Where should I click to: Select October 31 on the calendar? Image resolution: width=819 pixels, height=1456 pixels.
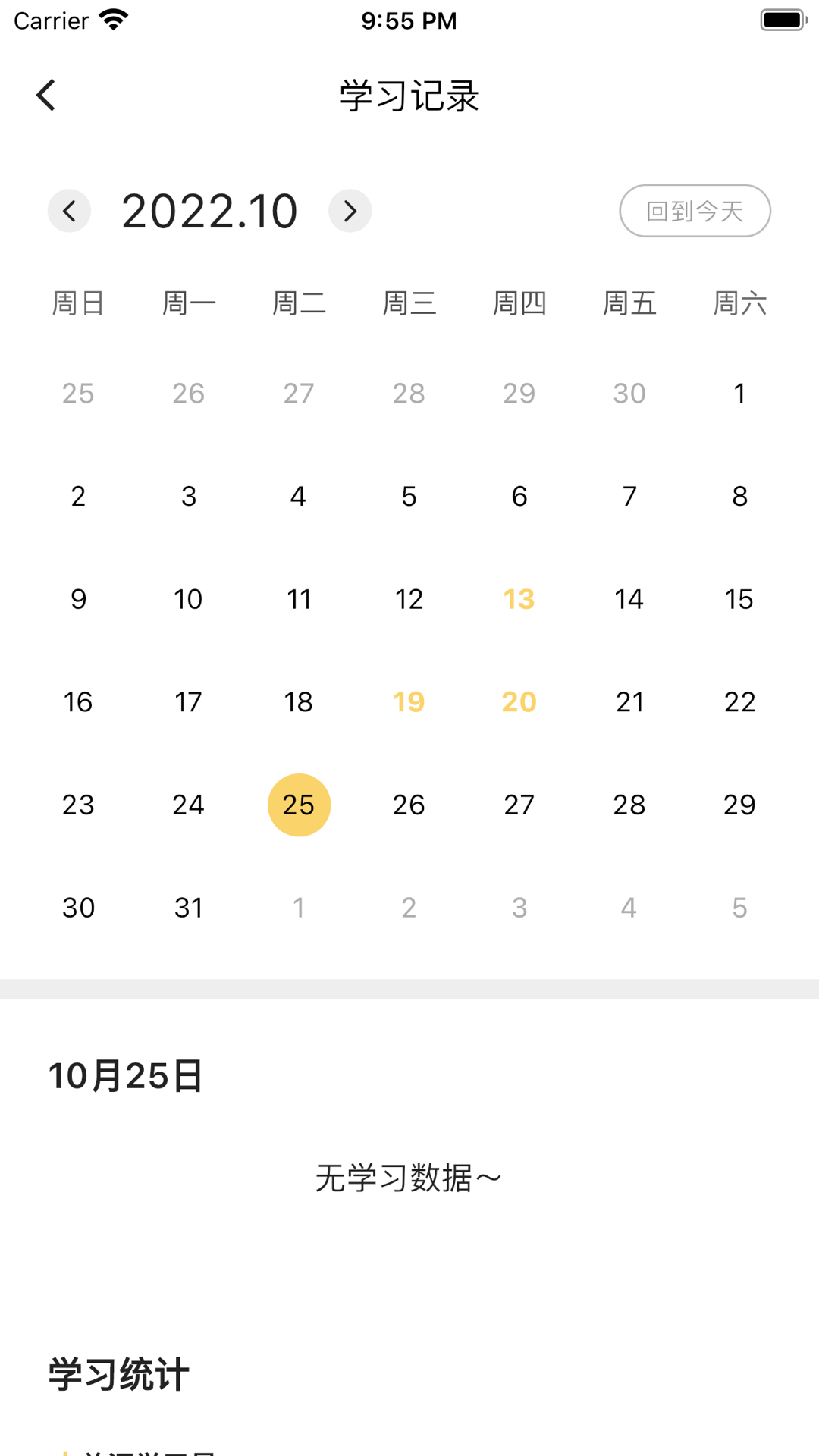[189, 908]
